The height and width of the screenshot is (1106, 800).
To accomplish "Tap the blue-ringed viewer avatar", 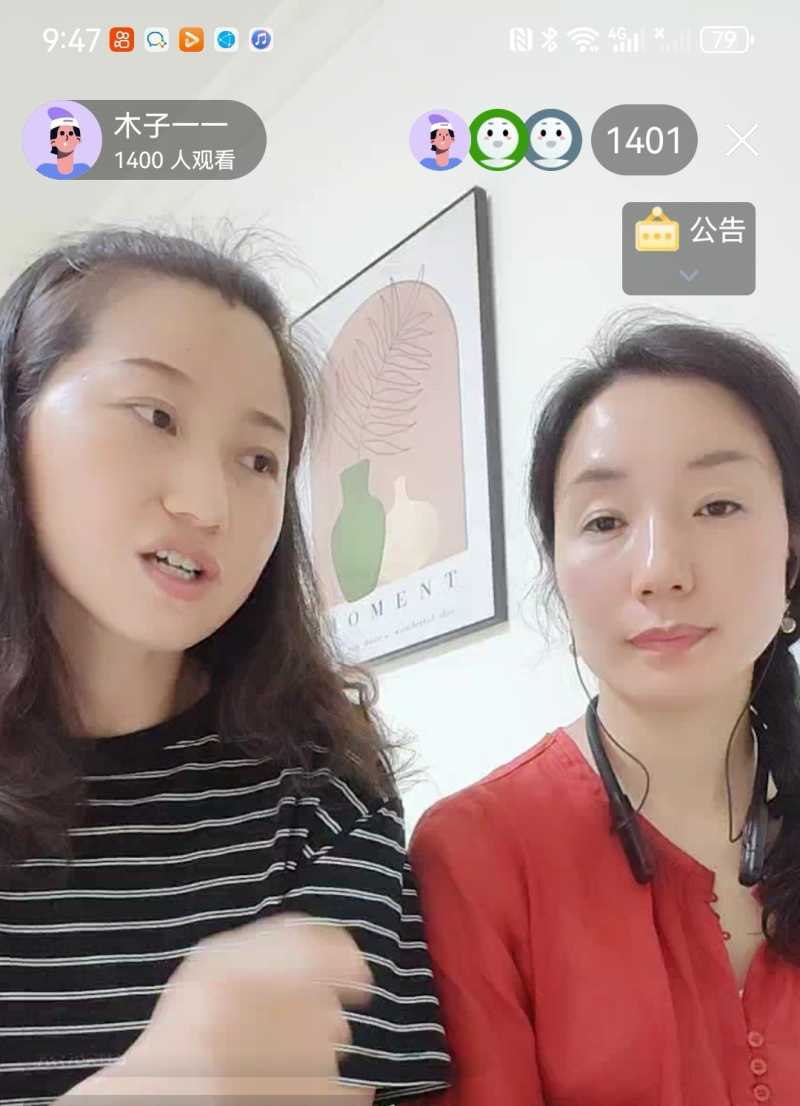I will tap(553, 140).
